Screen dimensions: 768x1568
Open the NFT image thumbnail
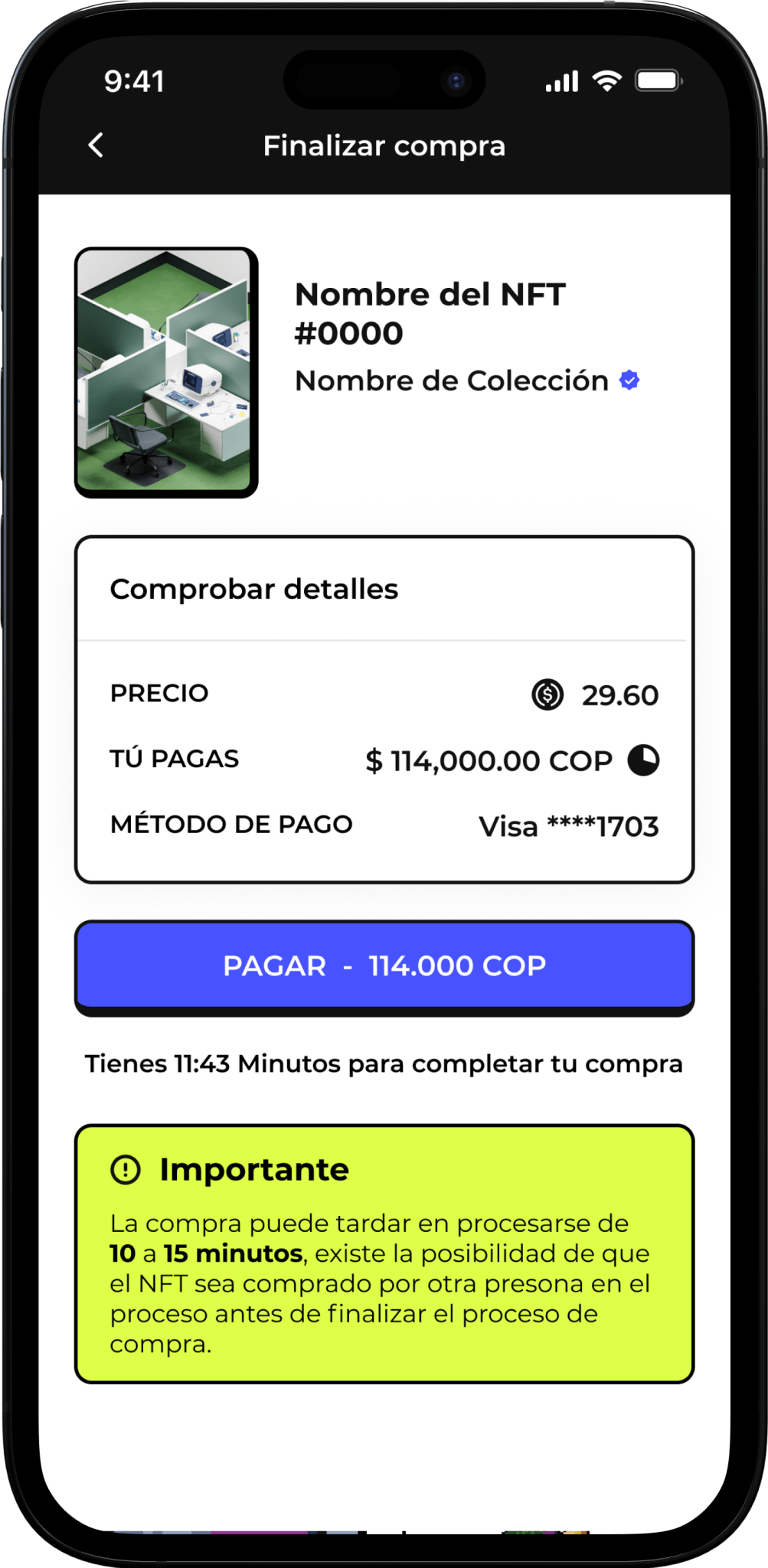[165, 371]
